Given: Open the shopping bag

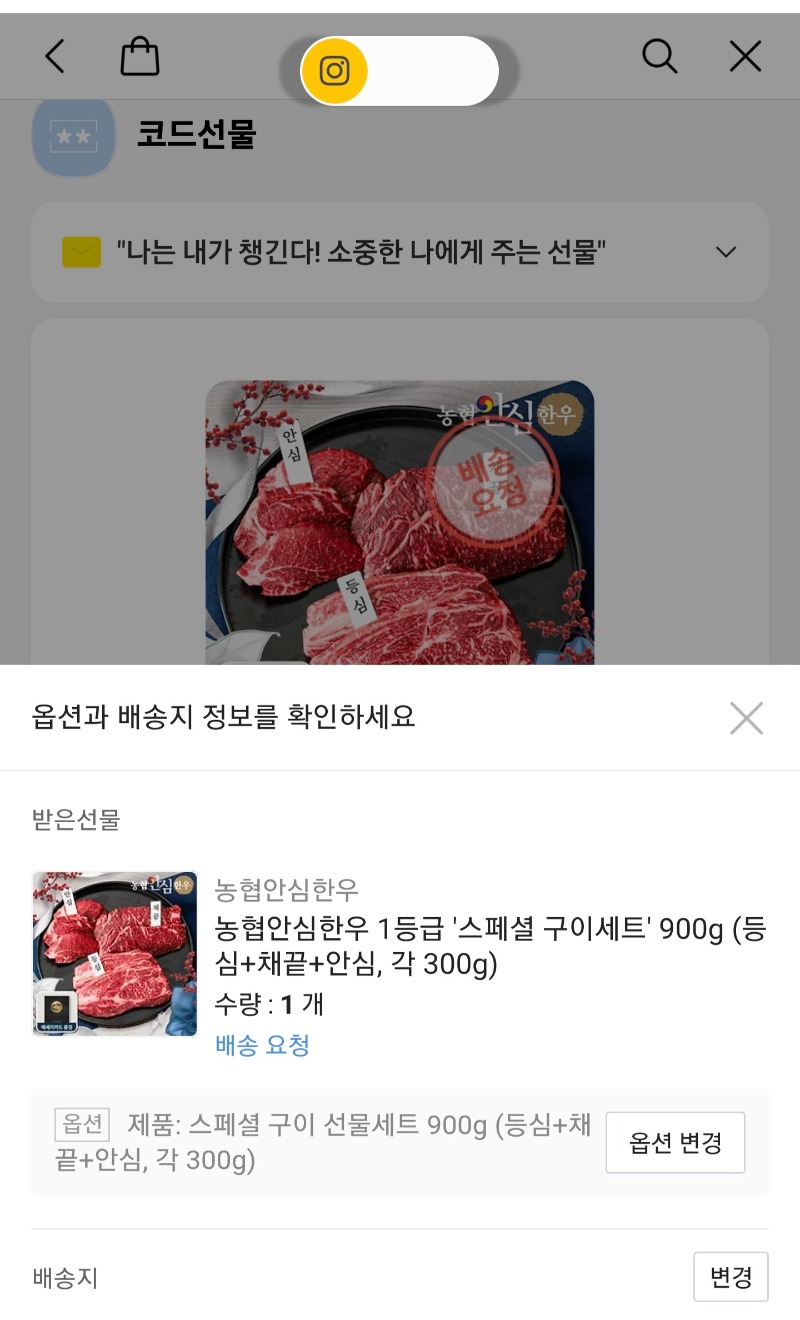Looking at the screenshot, I should coord(140,57).
